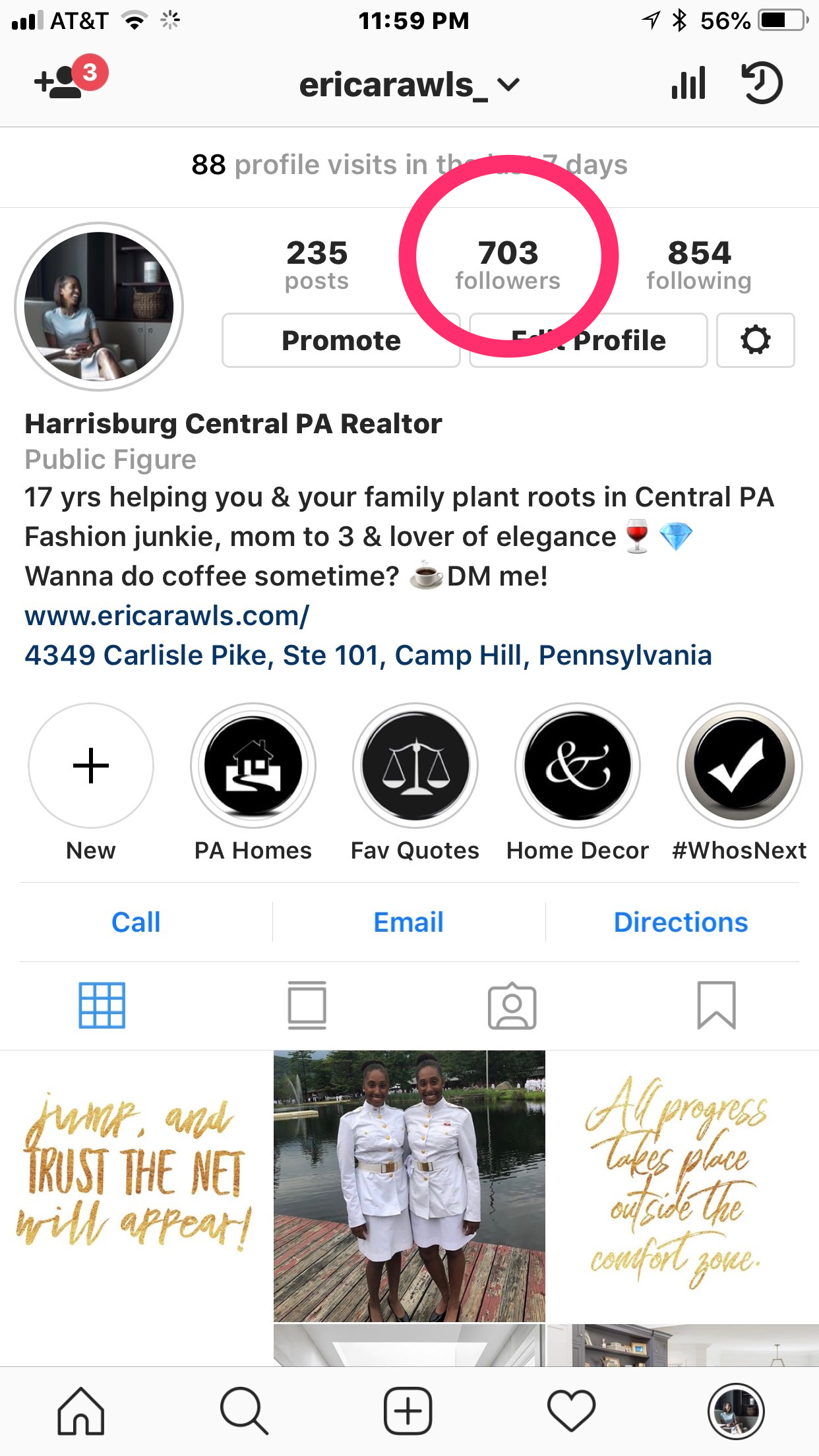Open the Fav Quotes highlight
Viewport: 819px width, 1456px height.
pos(415,766)
